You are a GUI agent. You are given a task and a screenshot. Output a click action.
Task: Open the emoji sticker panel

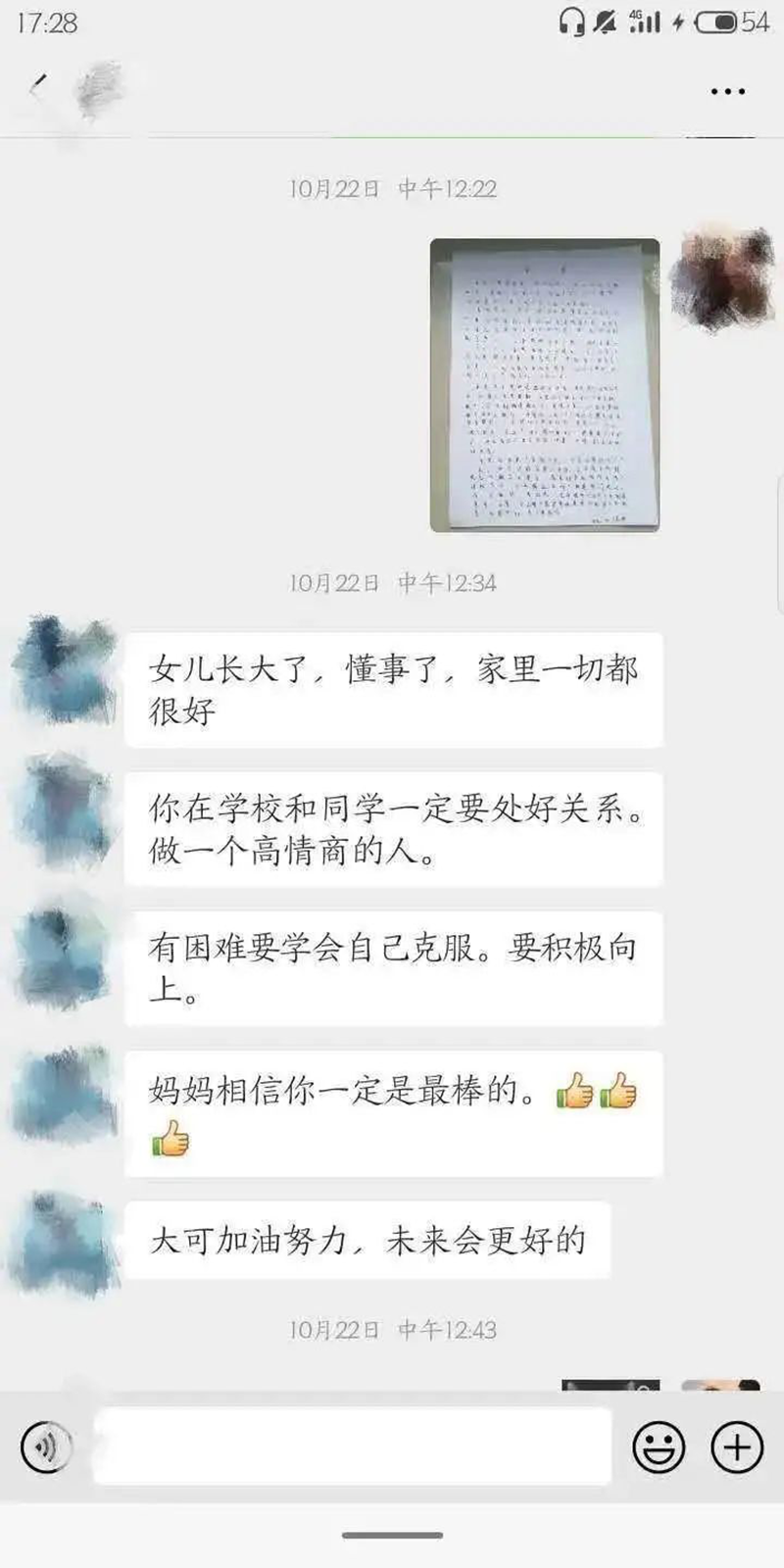click(x=659, y=1446)
